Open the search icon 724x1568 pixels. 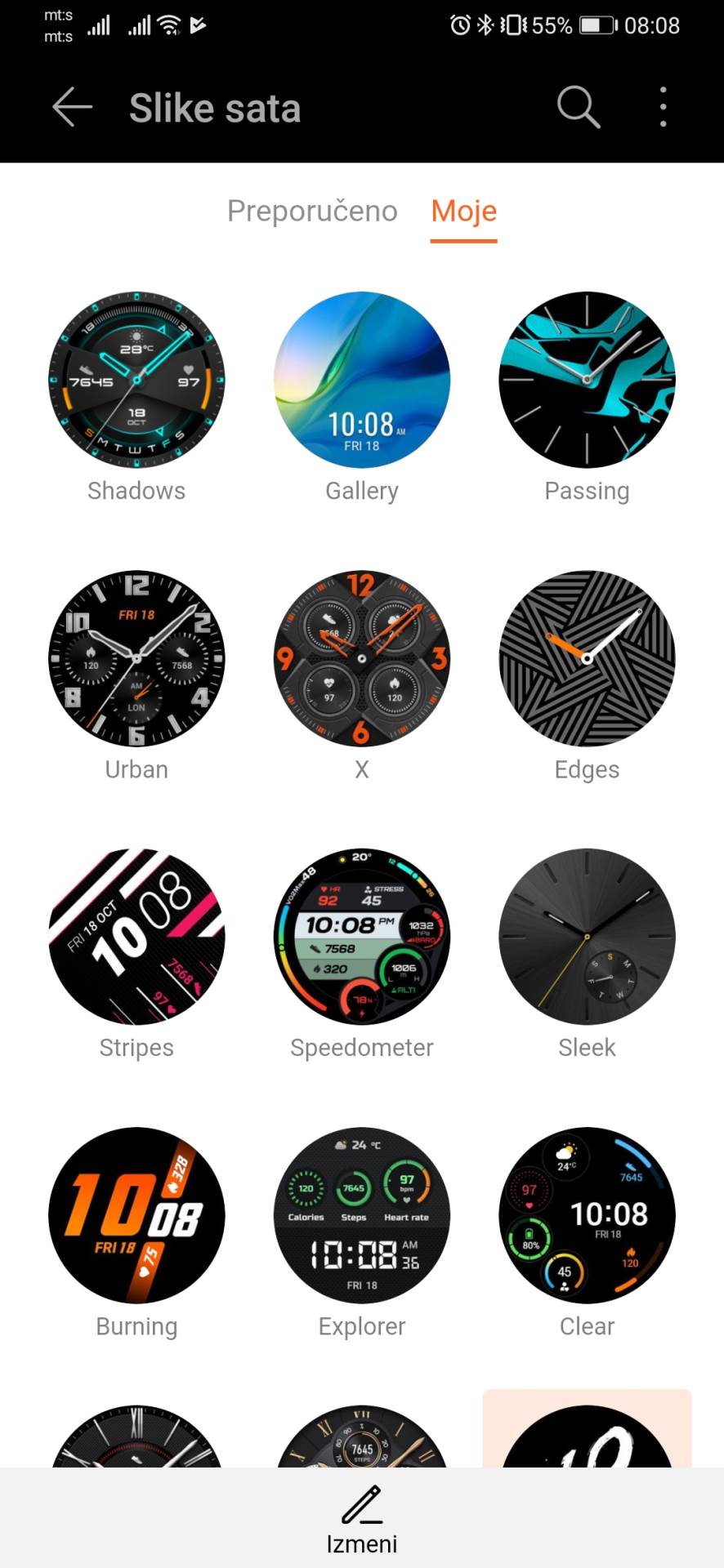pyautogui.click(x=577, y=107)
